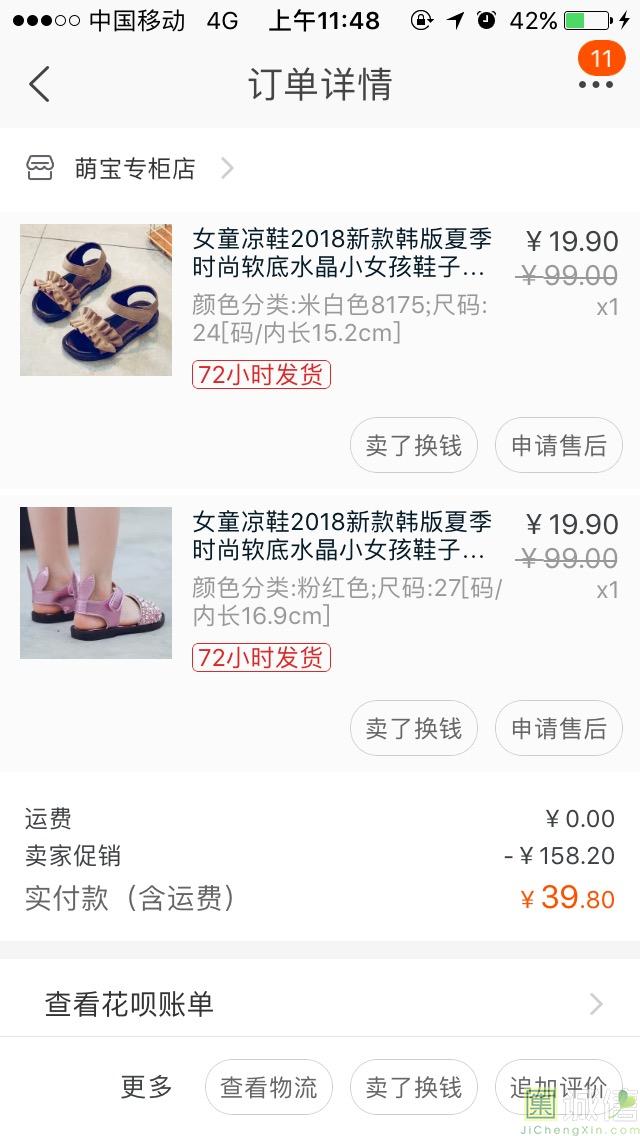Request 申请售后 for the 粉红色 sandal
This screenshot has width=640, height=1136.
pyautogui.click(x=558, y=728)
